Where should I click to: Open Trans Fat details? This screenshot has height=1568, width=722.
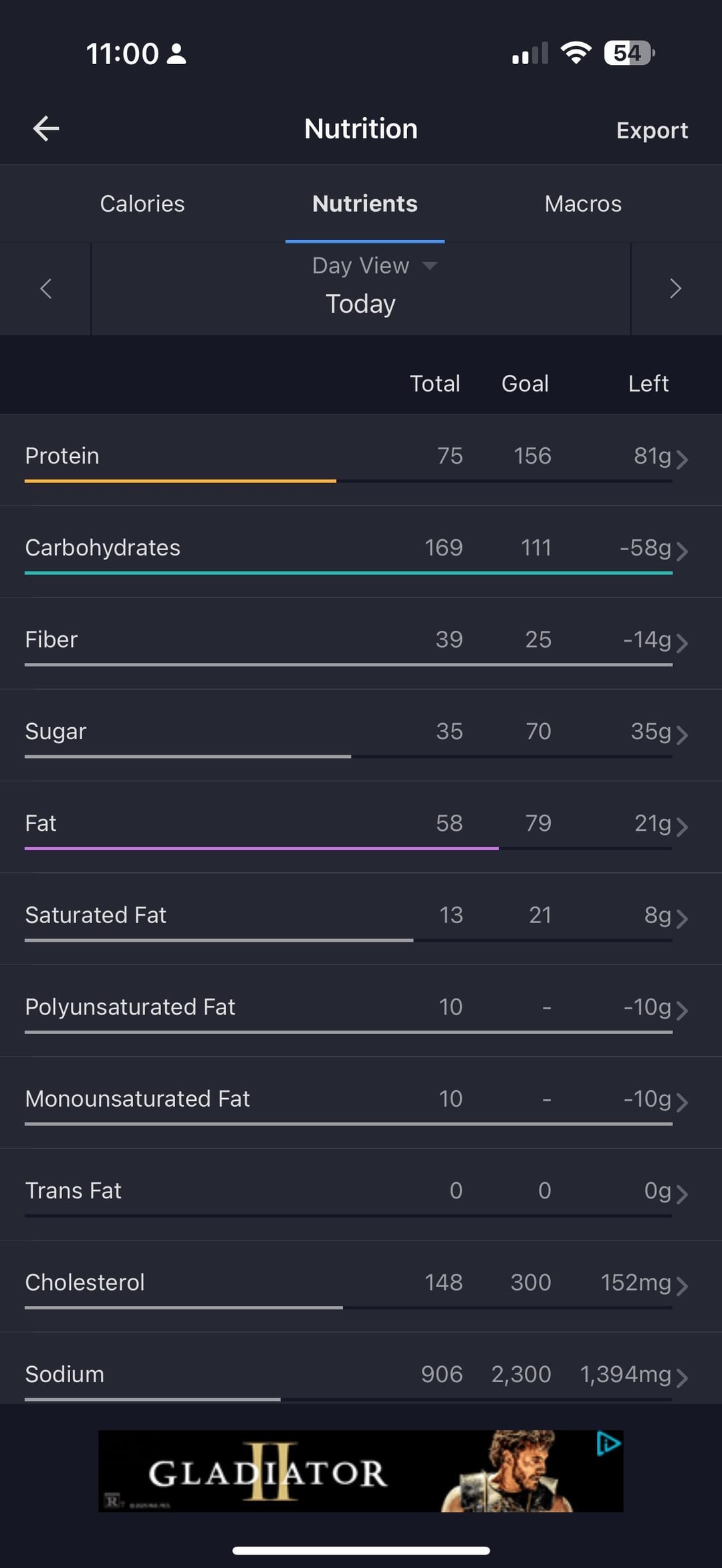pyautogui.click(x=361, y=1193)
